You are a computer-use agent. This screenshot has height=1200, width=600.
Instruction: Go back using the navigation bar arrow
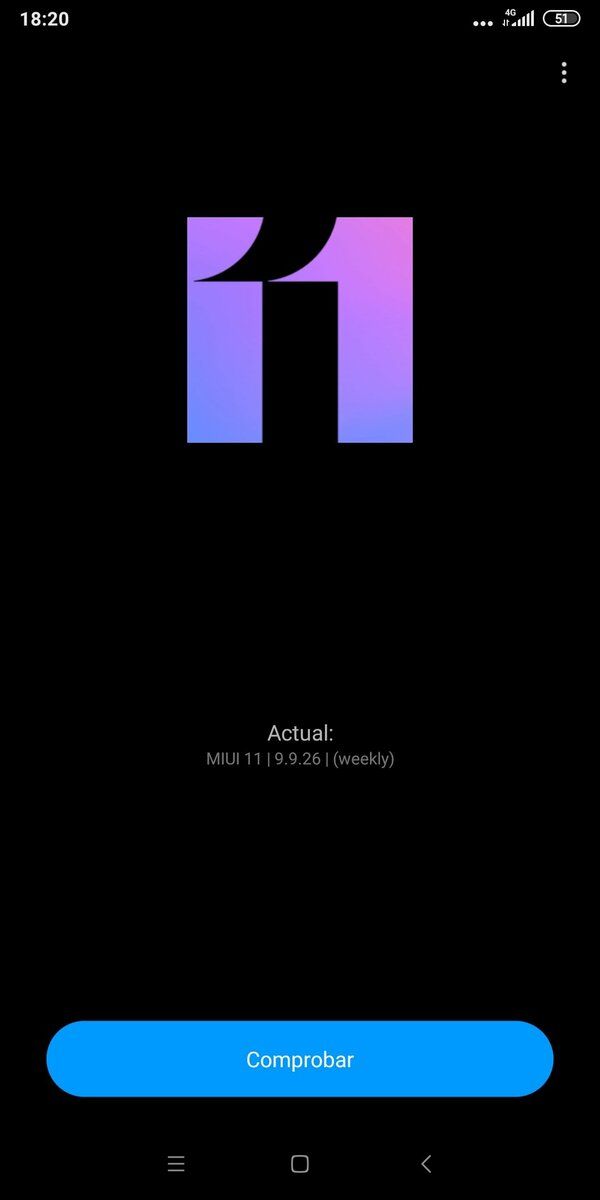click(x=426, y=1163)
